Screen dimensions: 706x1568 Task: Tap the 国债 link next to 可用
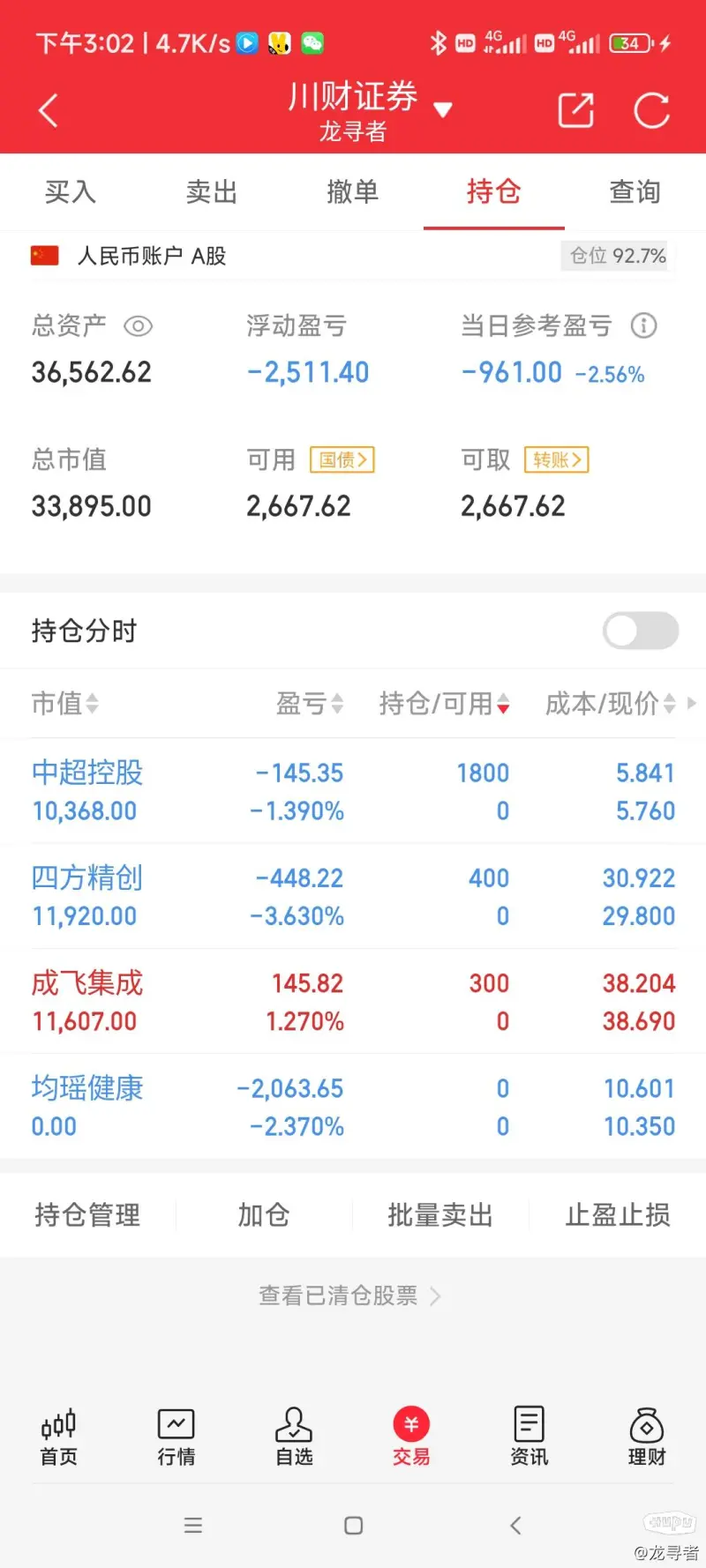(x=342, y=459)
